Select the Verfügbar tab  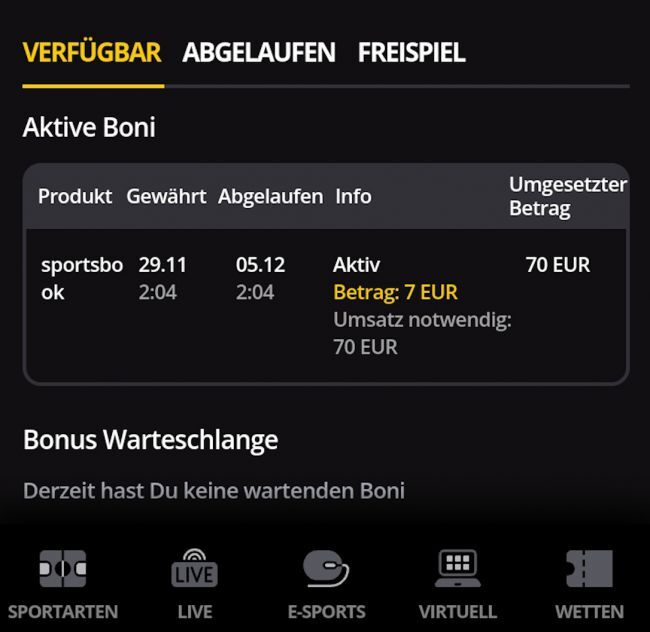click(92, 53)
